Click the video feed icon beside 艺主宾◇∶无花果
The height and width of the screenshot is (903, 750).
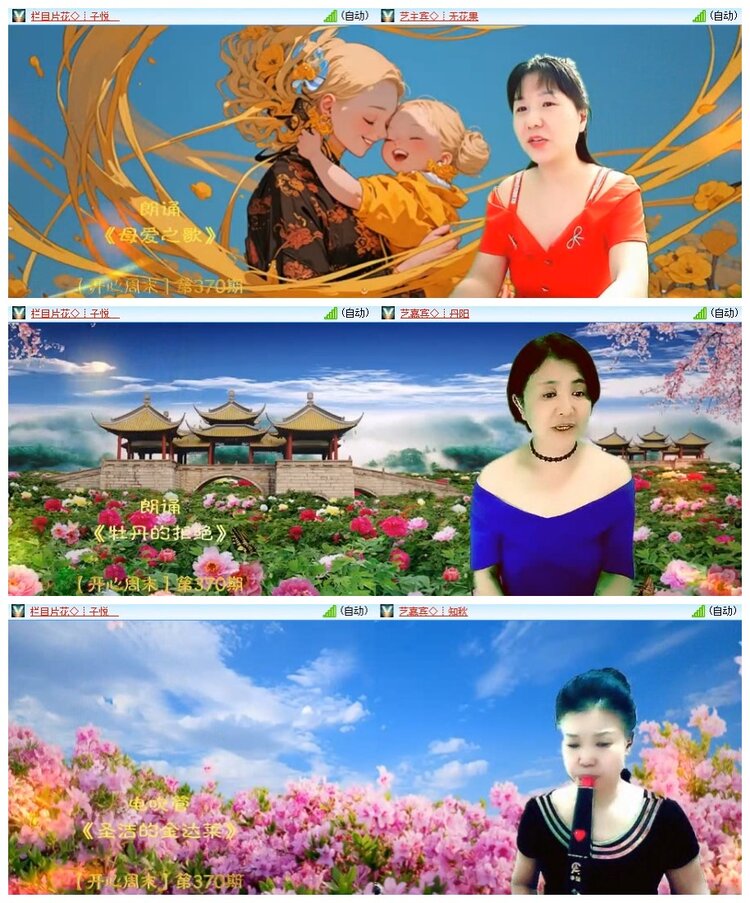[388, 15]
